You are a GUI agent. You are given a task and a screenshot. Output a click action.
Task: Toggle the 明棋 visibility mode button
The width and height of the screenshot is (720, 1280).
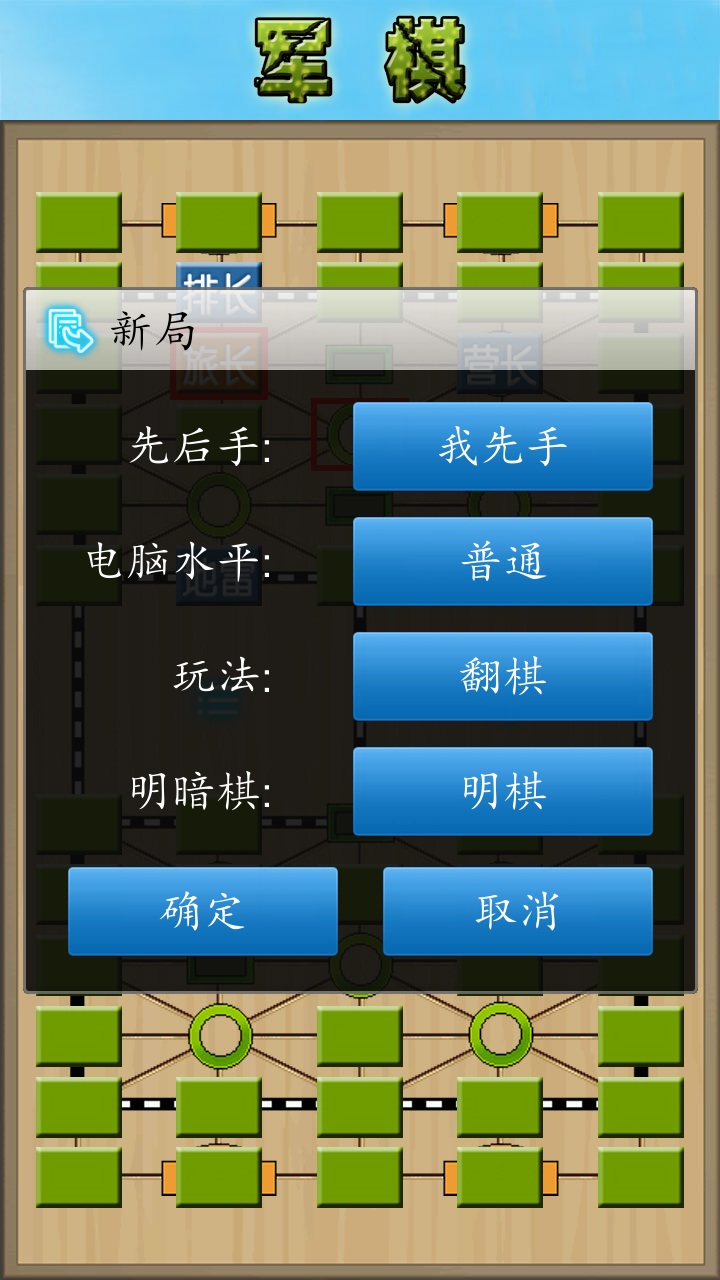click(x=502, y=791)
